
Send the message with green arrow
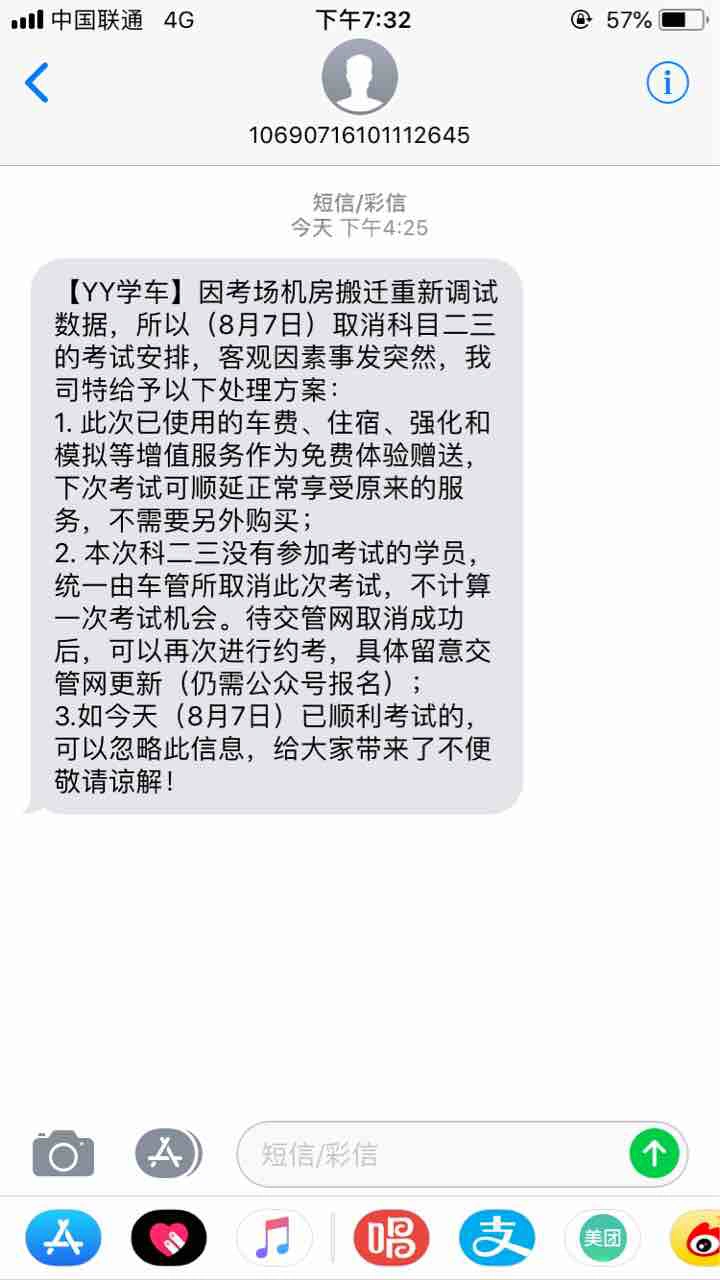[x=653, y=1154]
